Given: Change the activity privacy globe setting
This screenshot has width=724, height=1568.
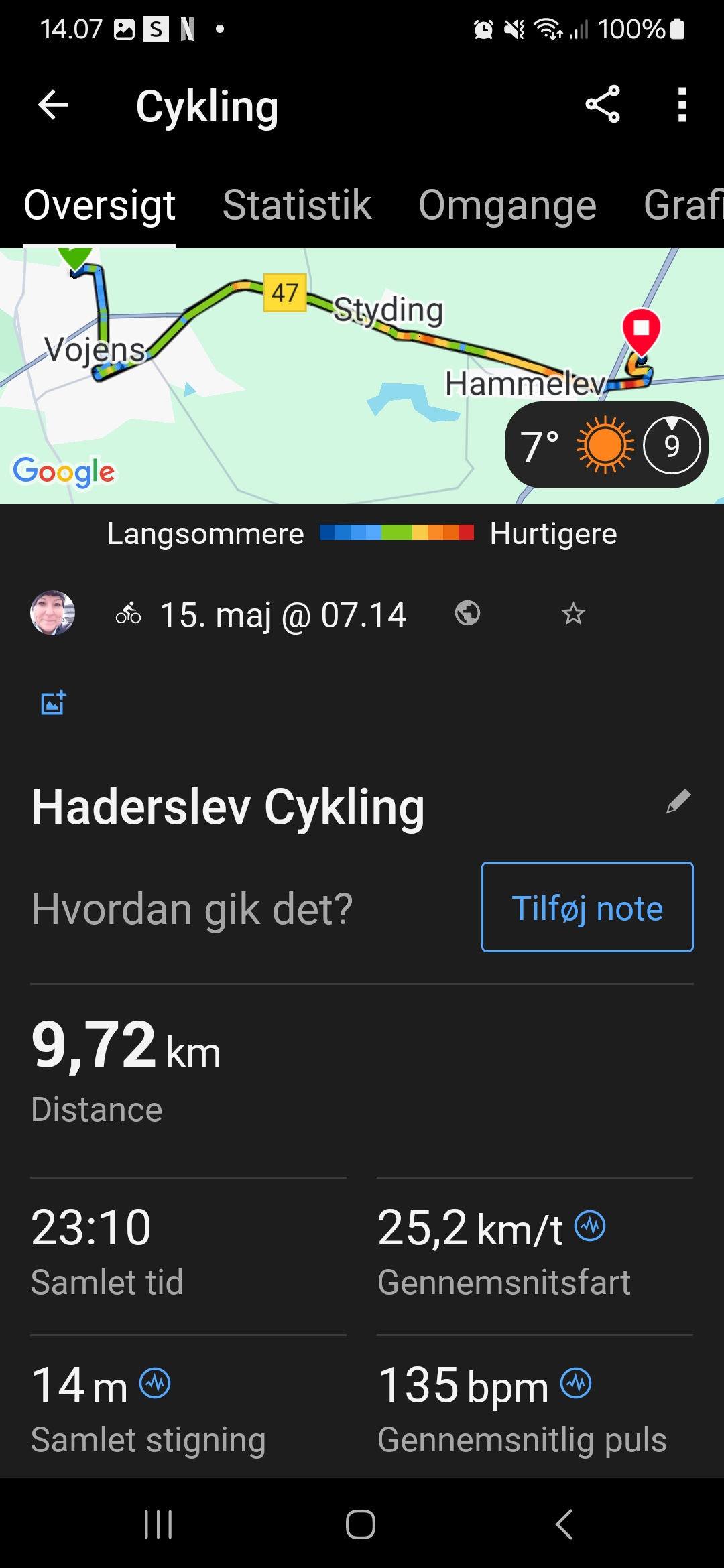Looking at the screenshot, I should click(x=467, y=613).
